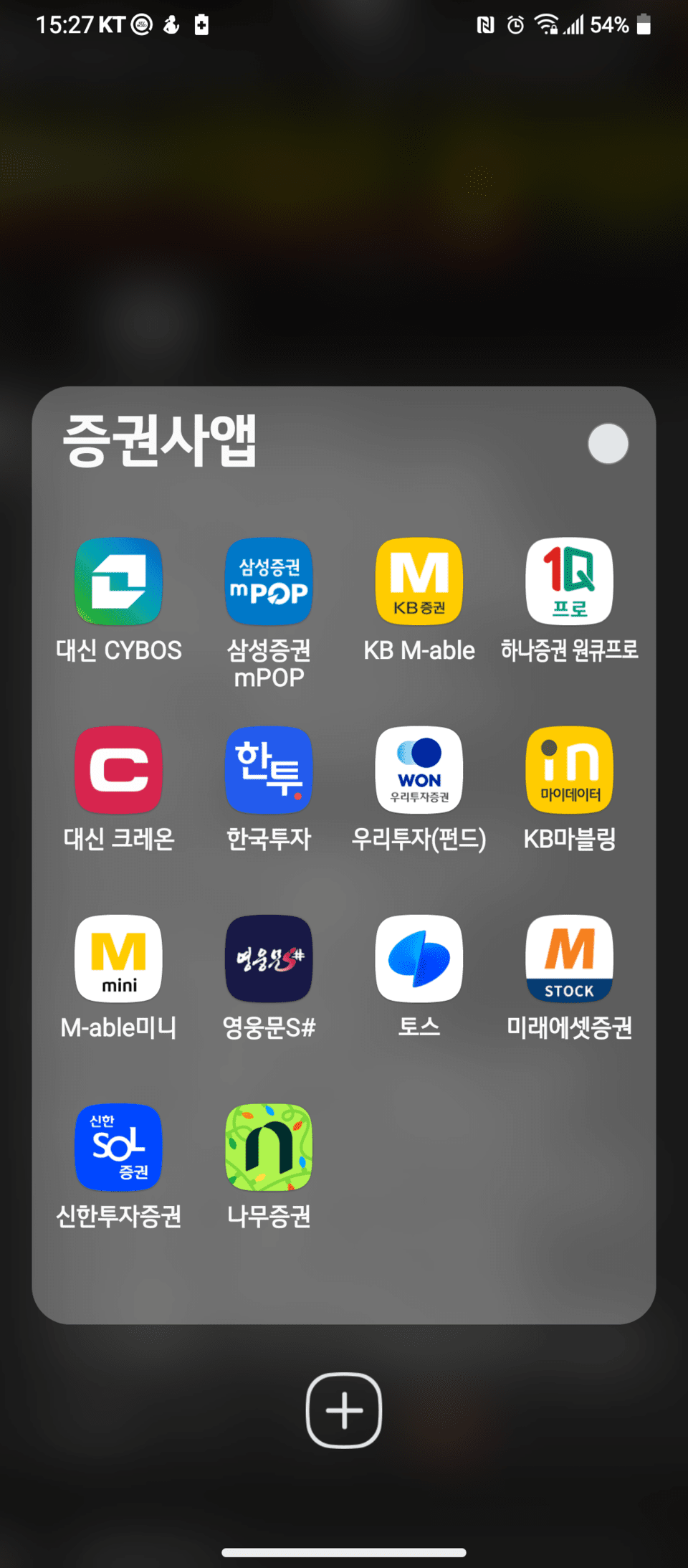Viewport: 688px width, 1568px height.
Task: Tap the folder color selector circle
Action: pos(607,444)
